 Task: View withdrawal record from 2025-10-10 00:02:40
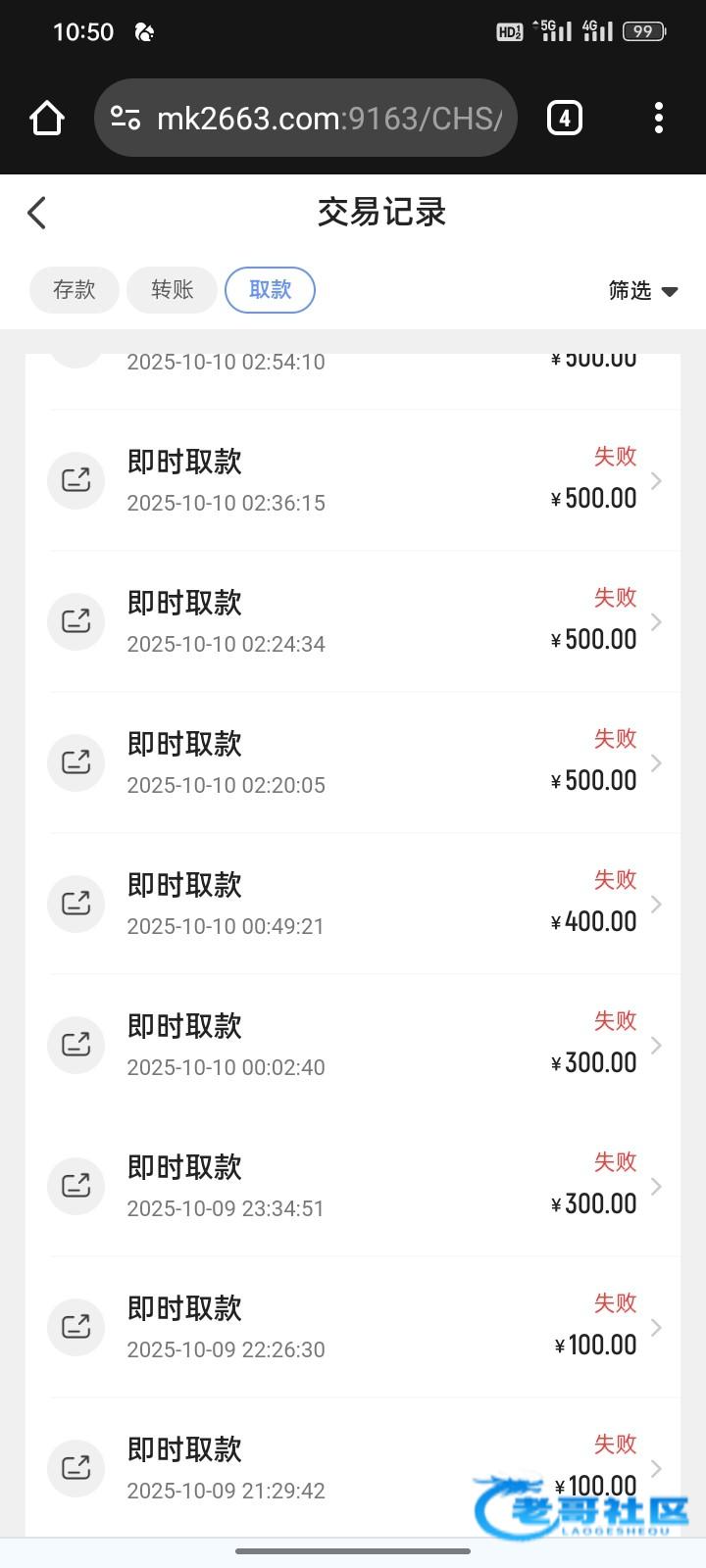pos(353,1045)
